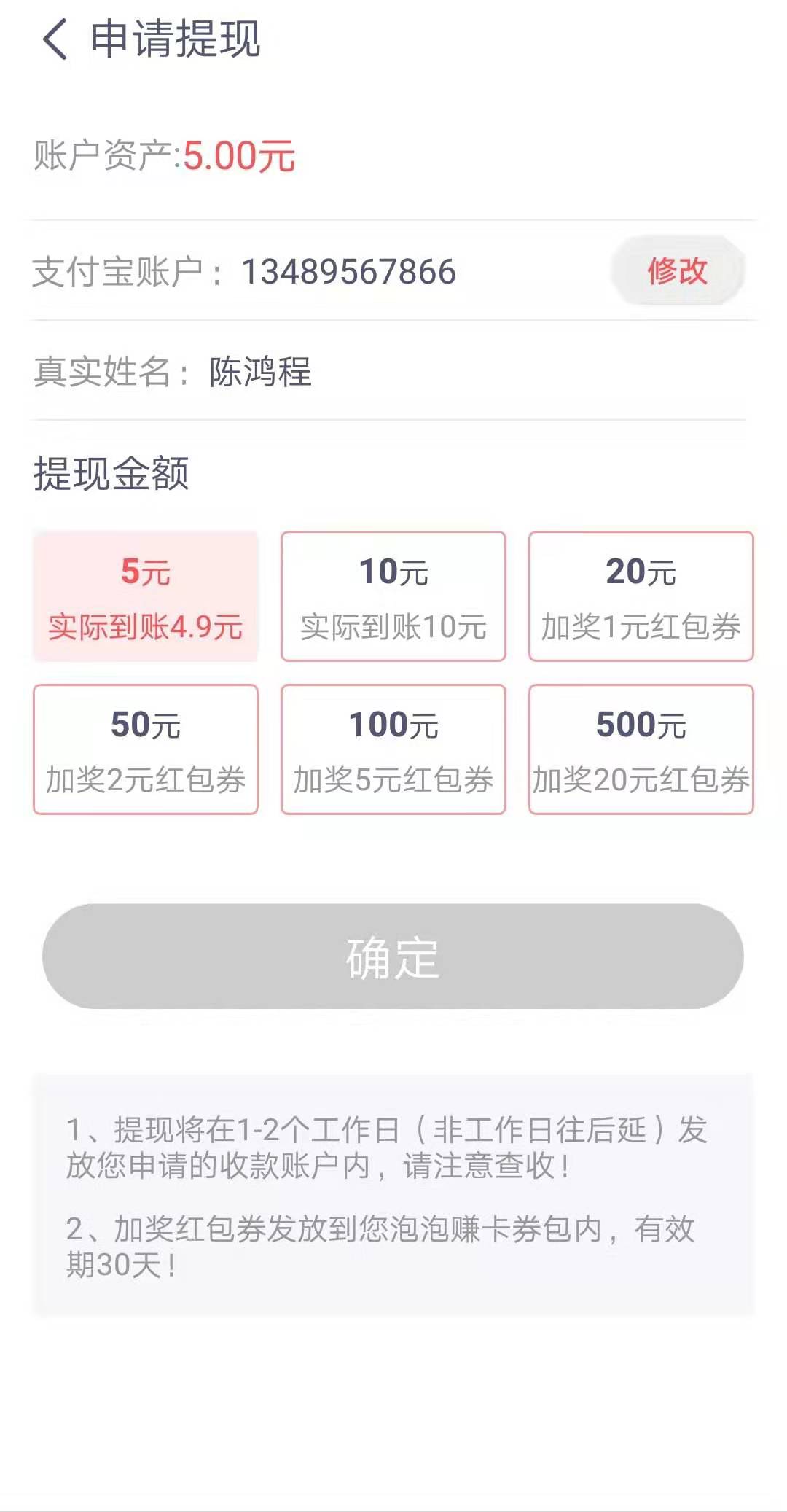Choose the 100元 amount with 5元红包券
This screenshot has height=1512, width=787.
[x=393, y=749]
